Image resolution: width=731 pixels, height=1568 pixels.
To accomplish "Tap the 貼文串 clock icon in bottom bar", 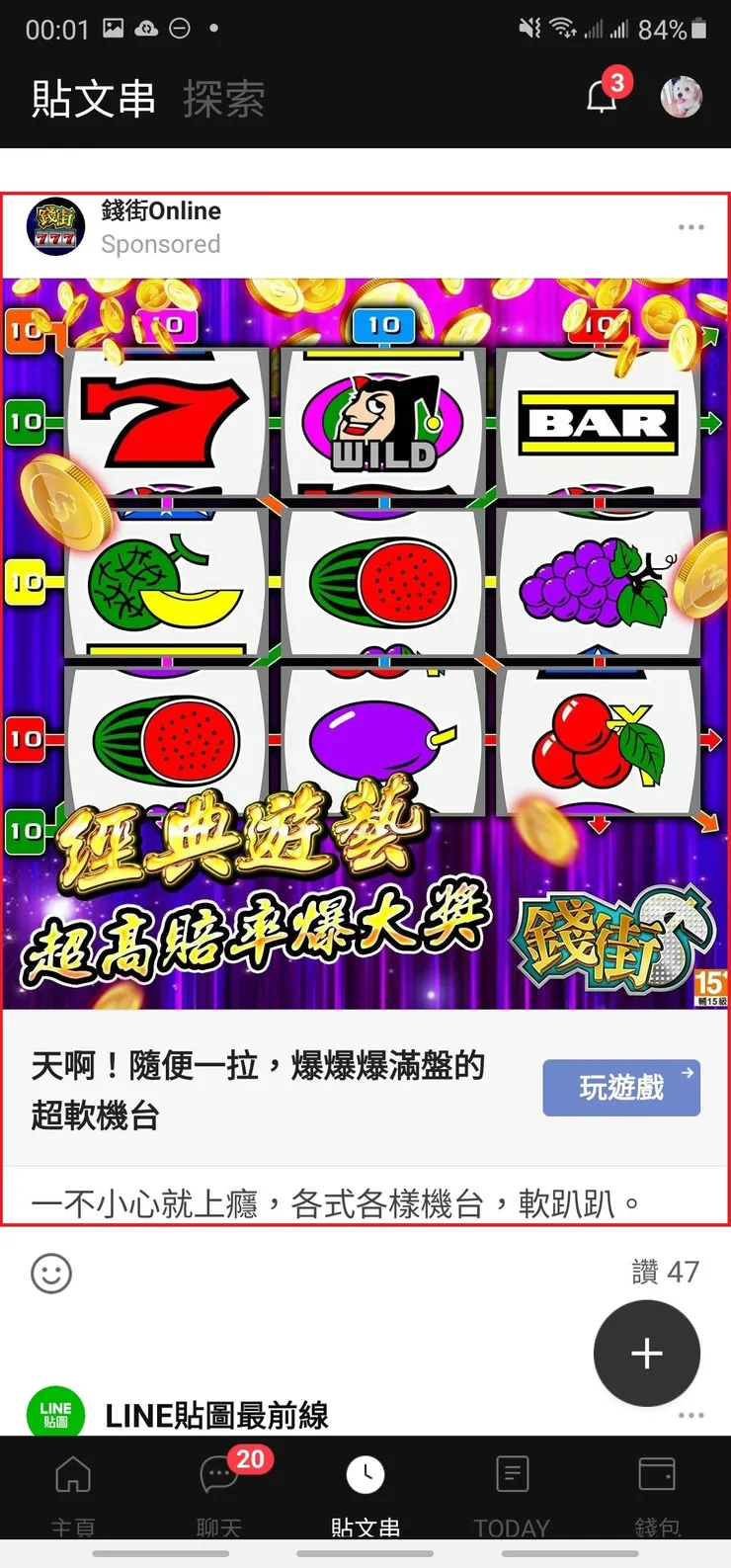I will 365,1472.
